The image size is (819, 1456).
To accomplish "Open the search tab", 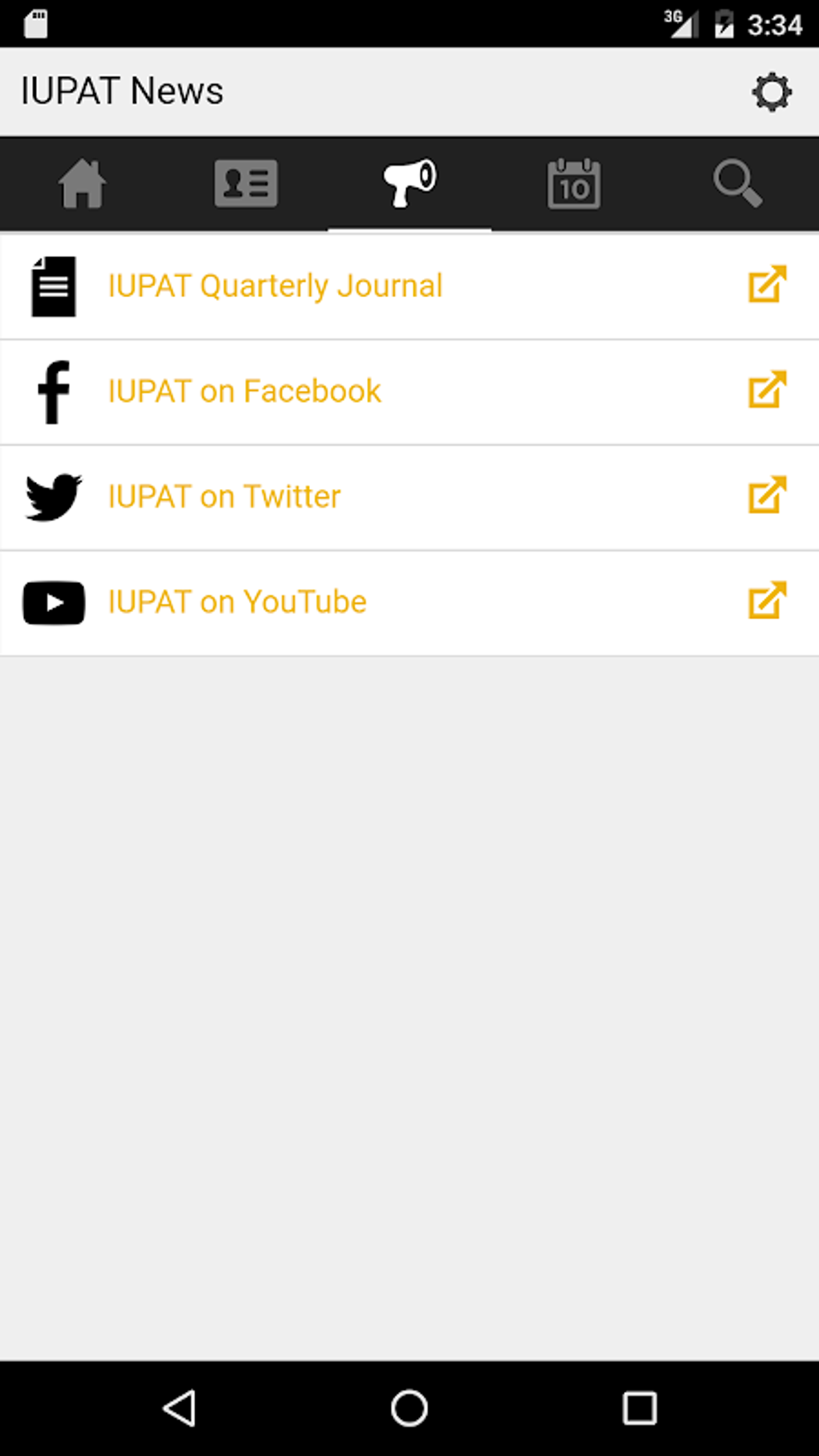I will coord(737,184).
